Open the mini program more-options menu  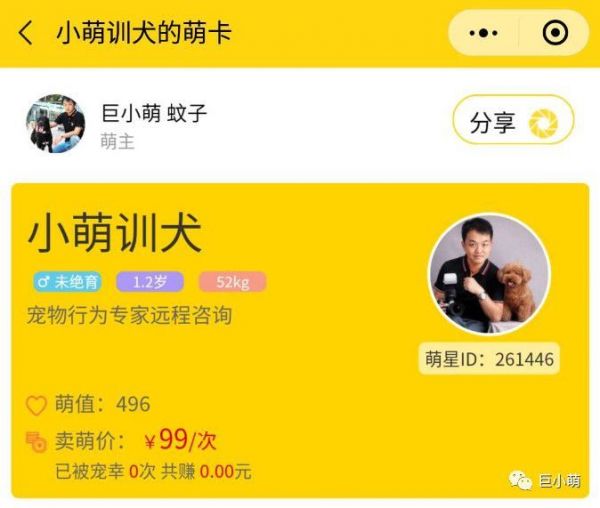[483, 33]
